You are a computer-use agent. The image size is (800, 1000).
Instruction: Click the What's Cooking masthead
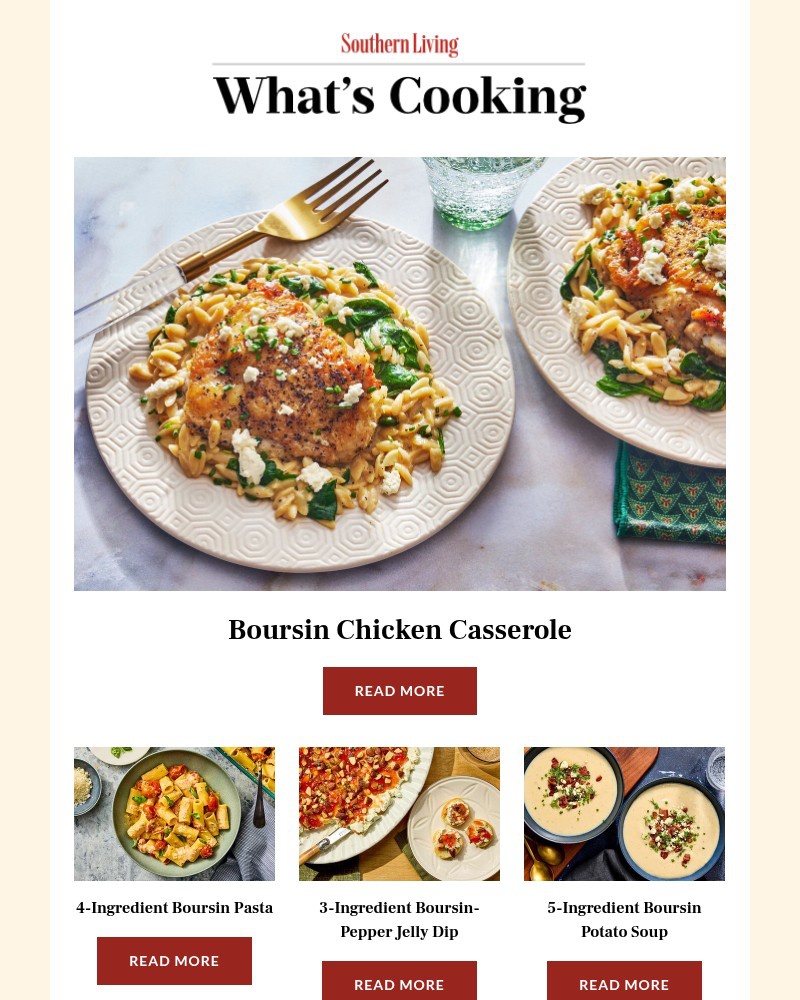(400, 96)
